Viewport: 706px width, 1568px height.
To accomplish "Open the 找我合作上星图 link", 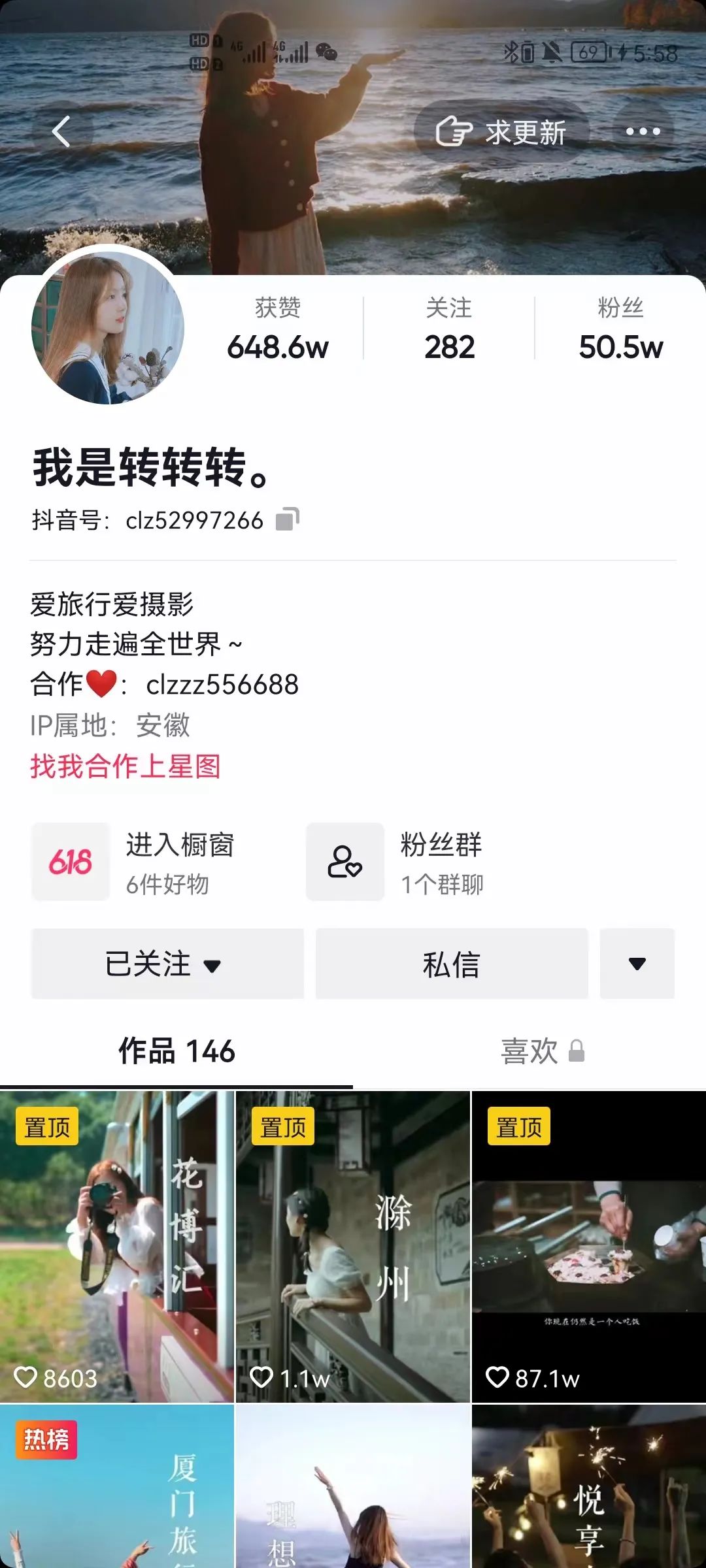I will click(126, 766).
